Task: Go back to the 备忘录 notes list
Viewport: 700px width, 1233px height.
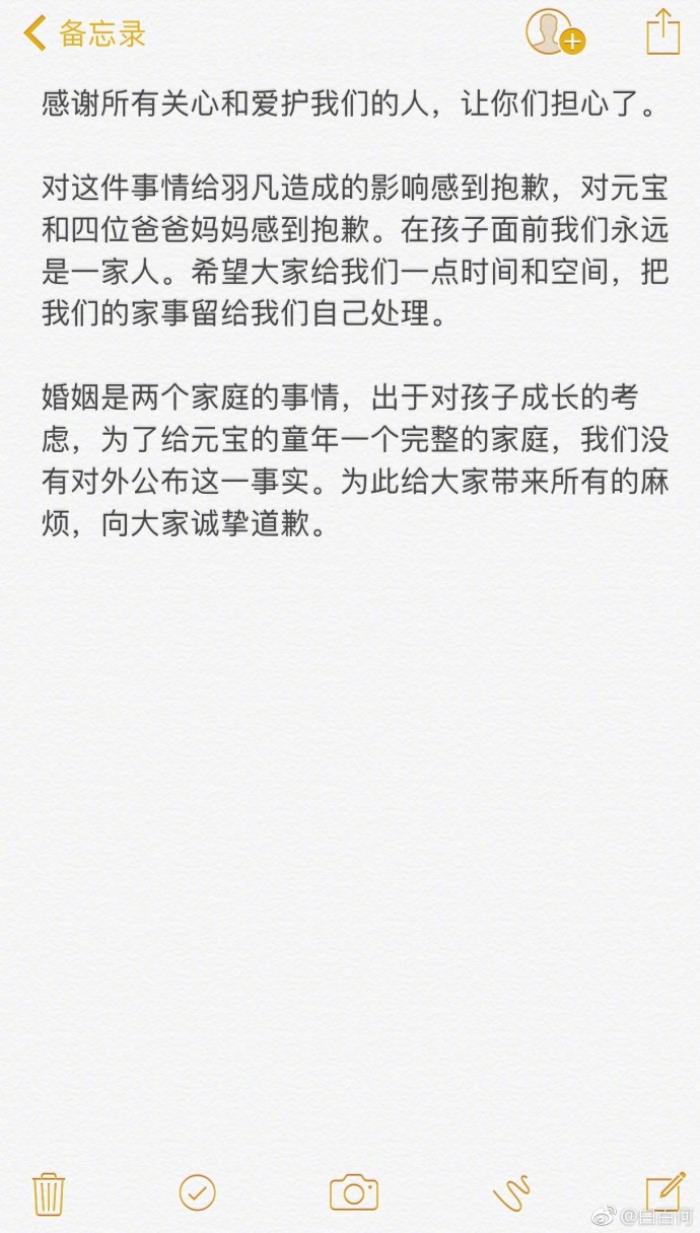Action: coord(84,33)
